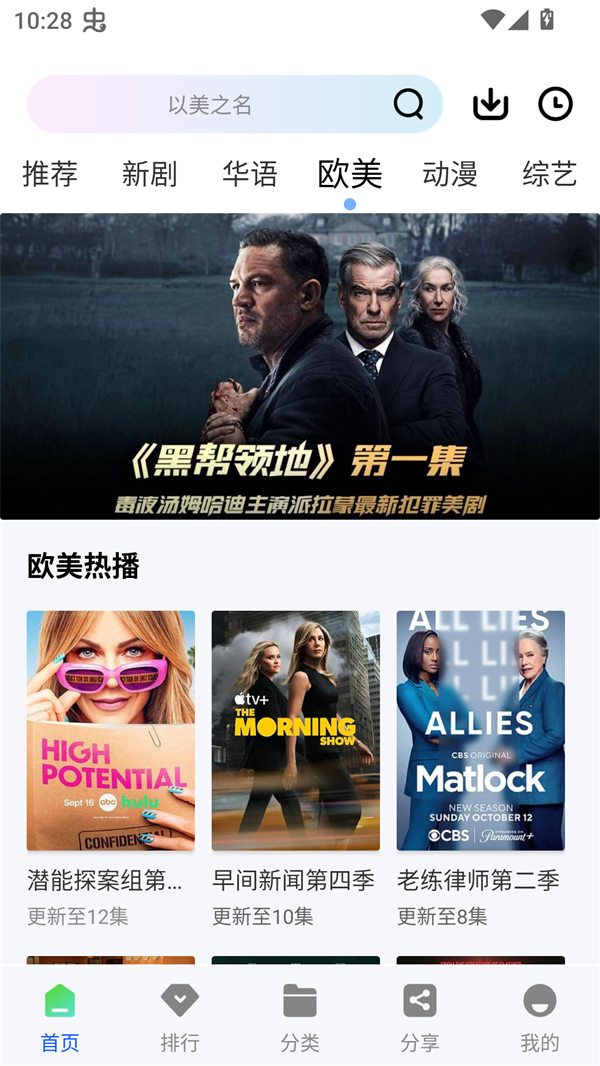Tap the magnifier search icon

(408, 104)
